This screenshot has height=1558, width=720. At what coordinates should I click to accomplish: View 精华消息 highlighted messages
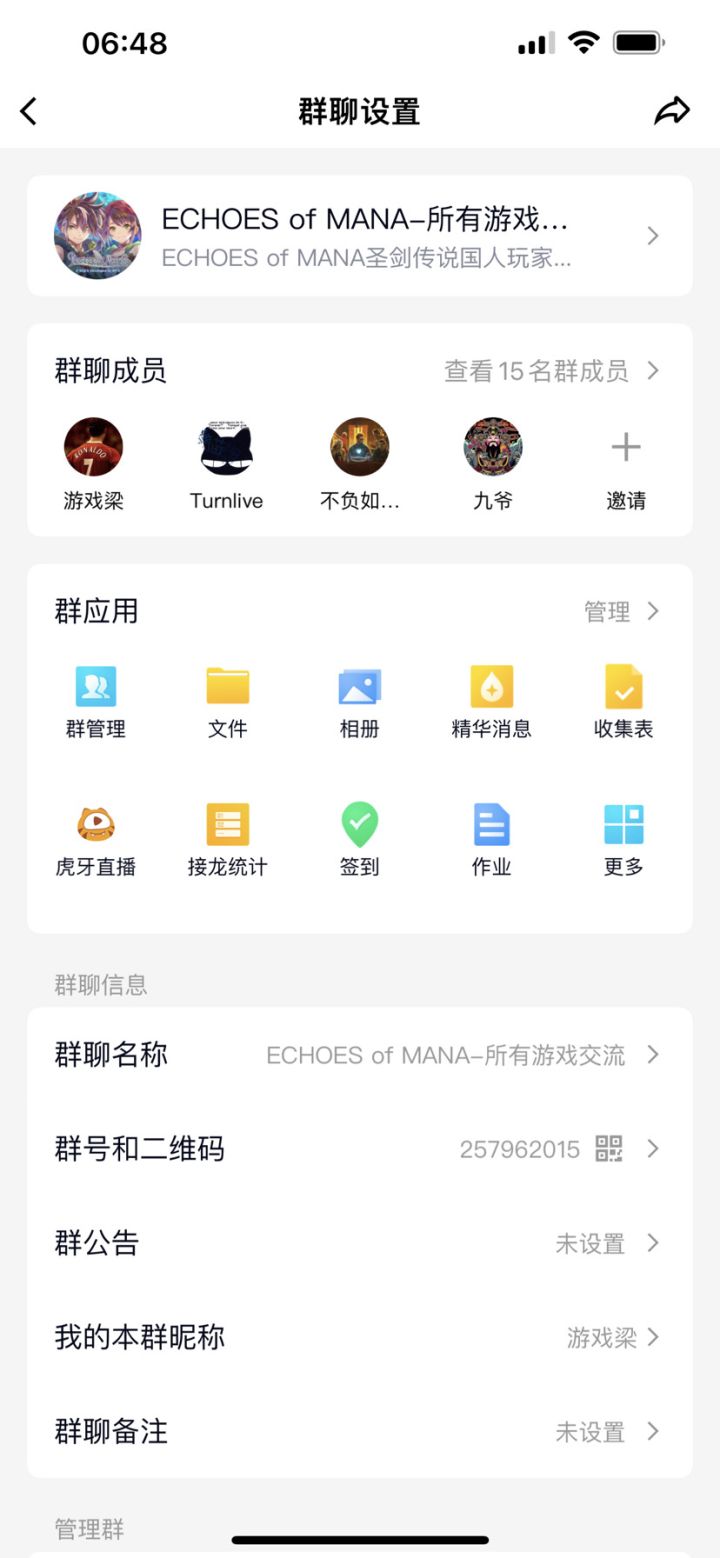click(491, 701)
